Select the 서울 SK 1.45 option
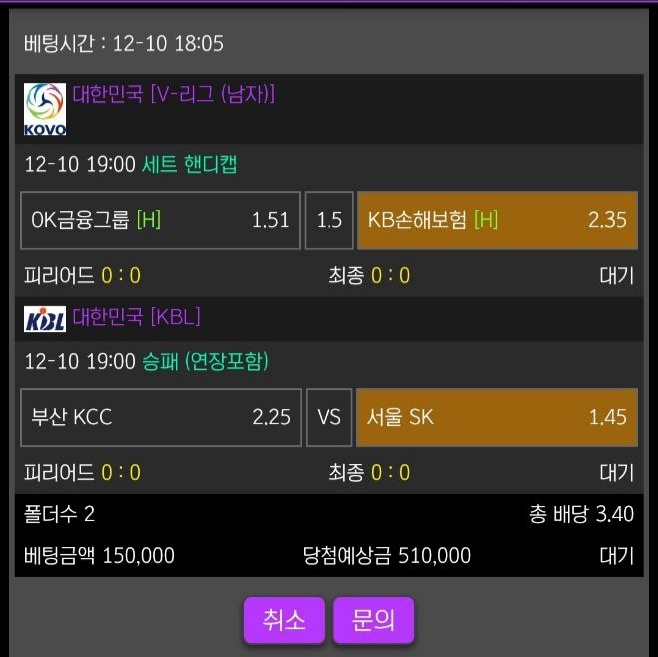Image resolution: width=658 pixels, height=657 pixels. click(496, 417)
